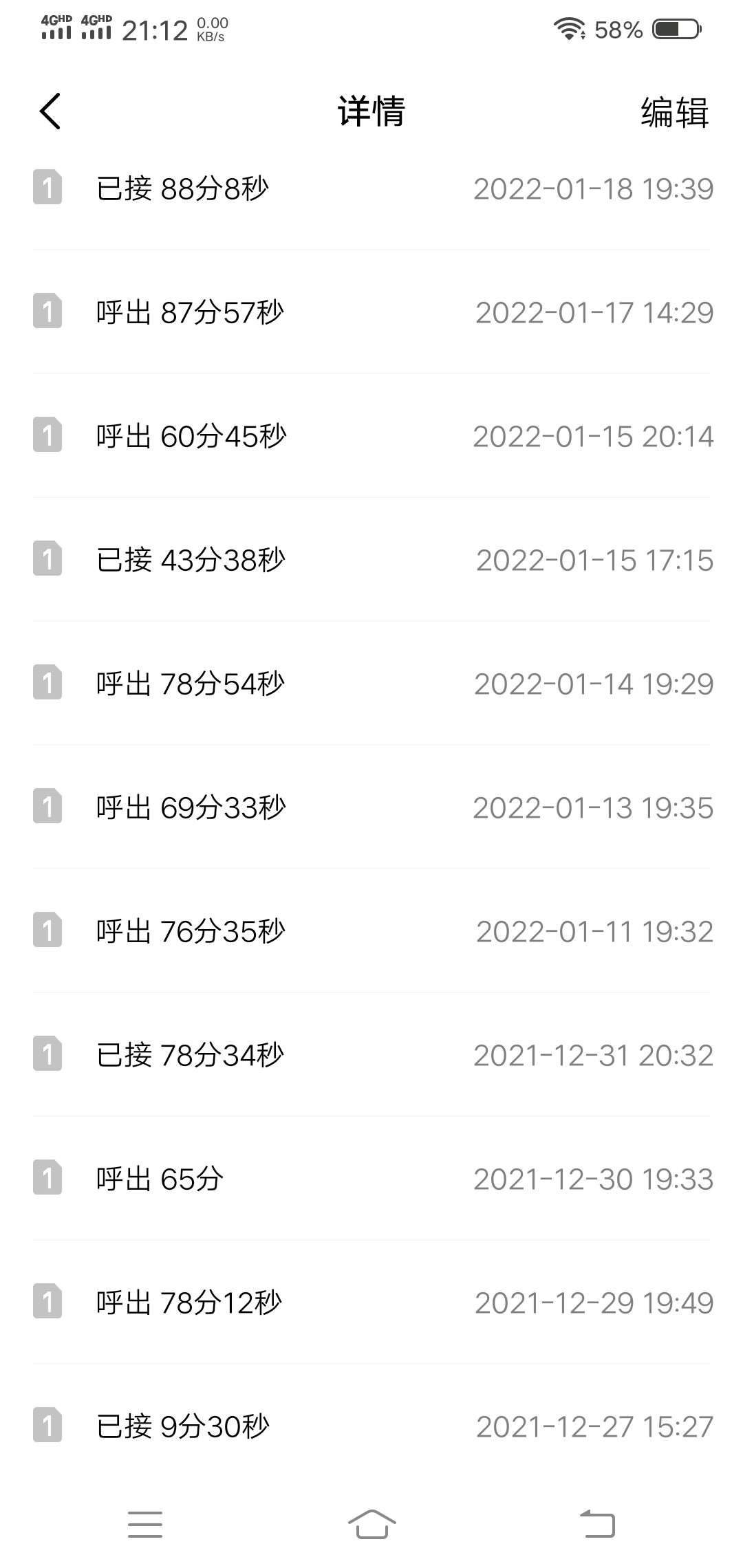Open the 已接 78分34秒 call entry
This screenshot has height=1568, width=743.
(x=371, y=1055)
